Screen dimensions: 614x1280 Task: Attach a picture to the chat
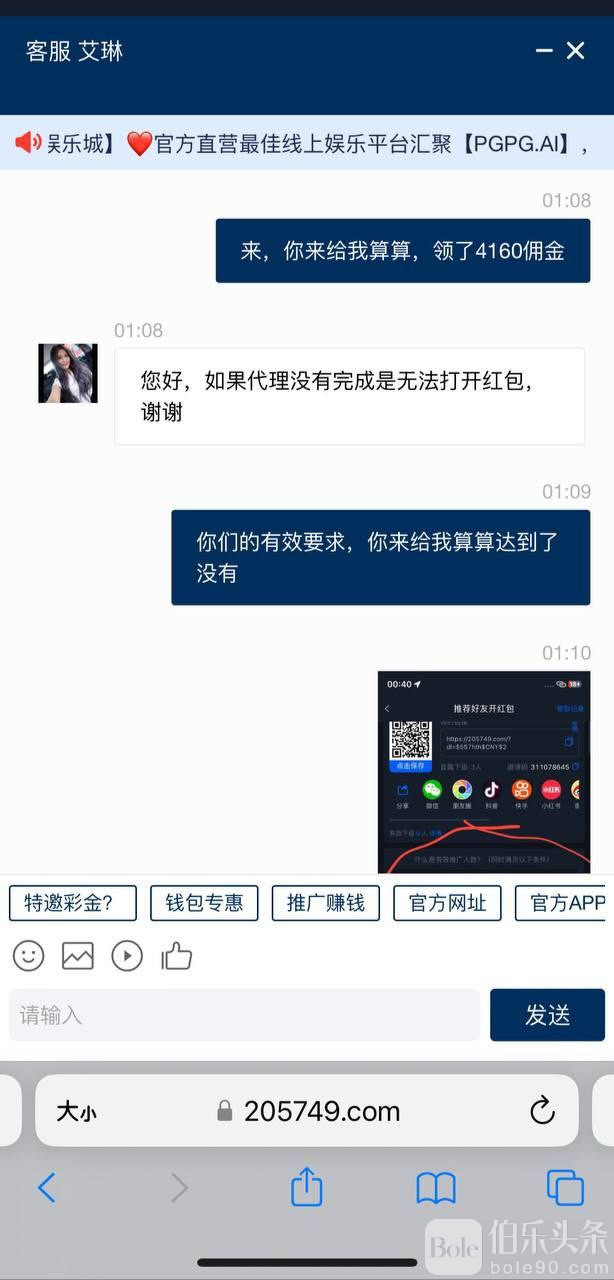[78, 956]
